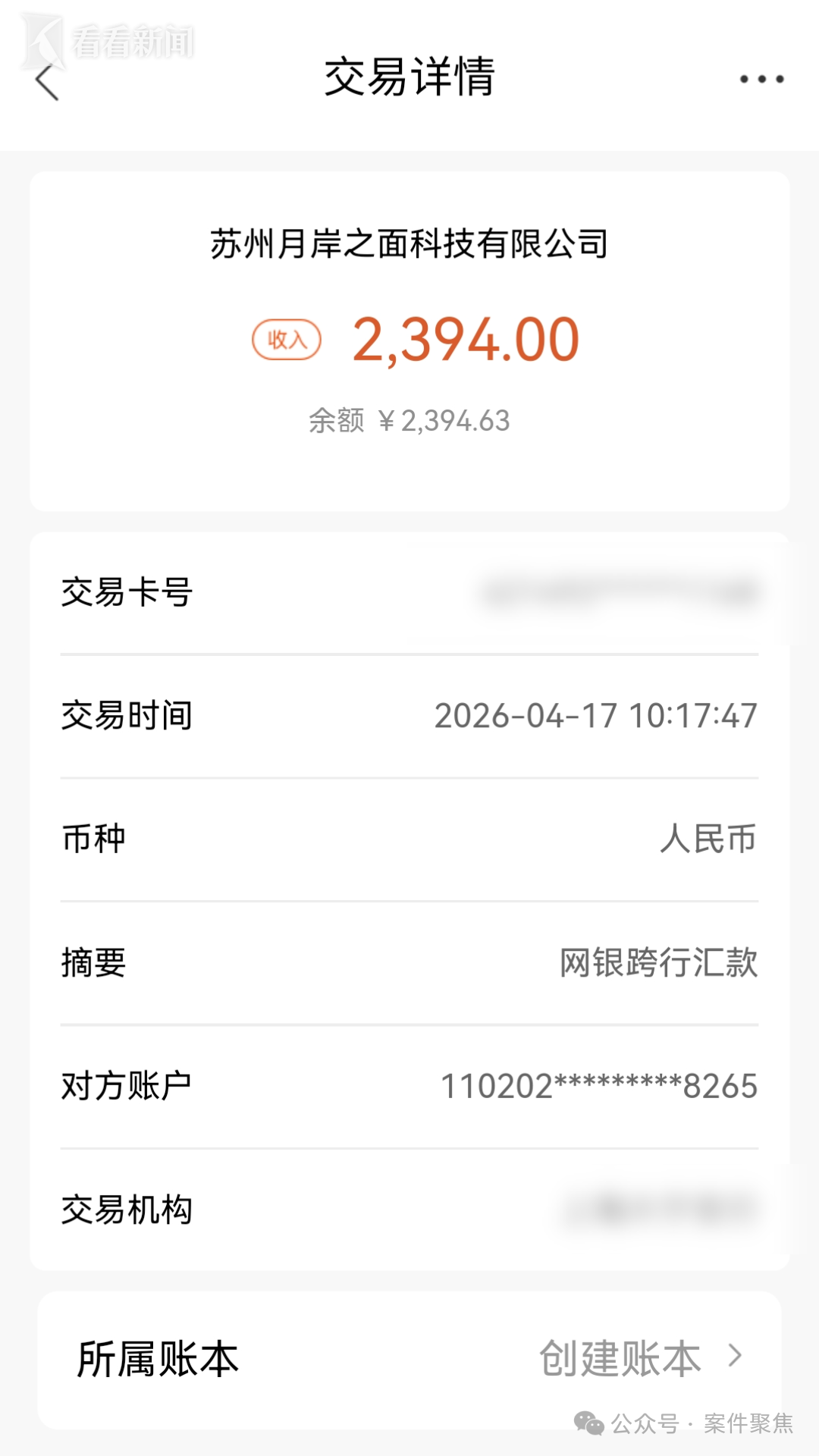The image size is (819, 1456).
Task: Open 创建账本 in the 所属账本 row
Action: point(639,1357)
